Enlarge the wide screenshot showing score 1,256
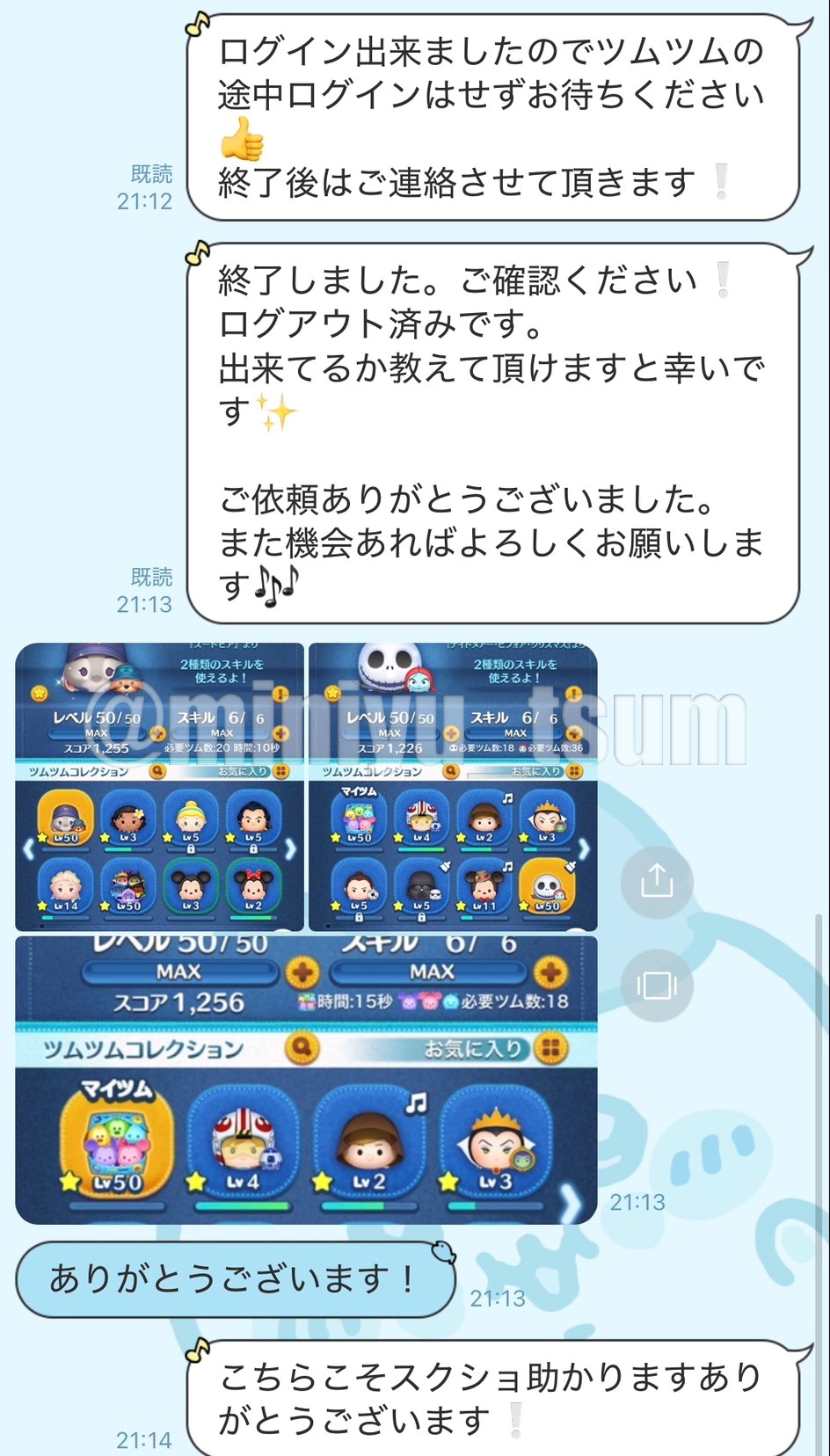 [306, 1080]
